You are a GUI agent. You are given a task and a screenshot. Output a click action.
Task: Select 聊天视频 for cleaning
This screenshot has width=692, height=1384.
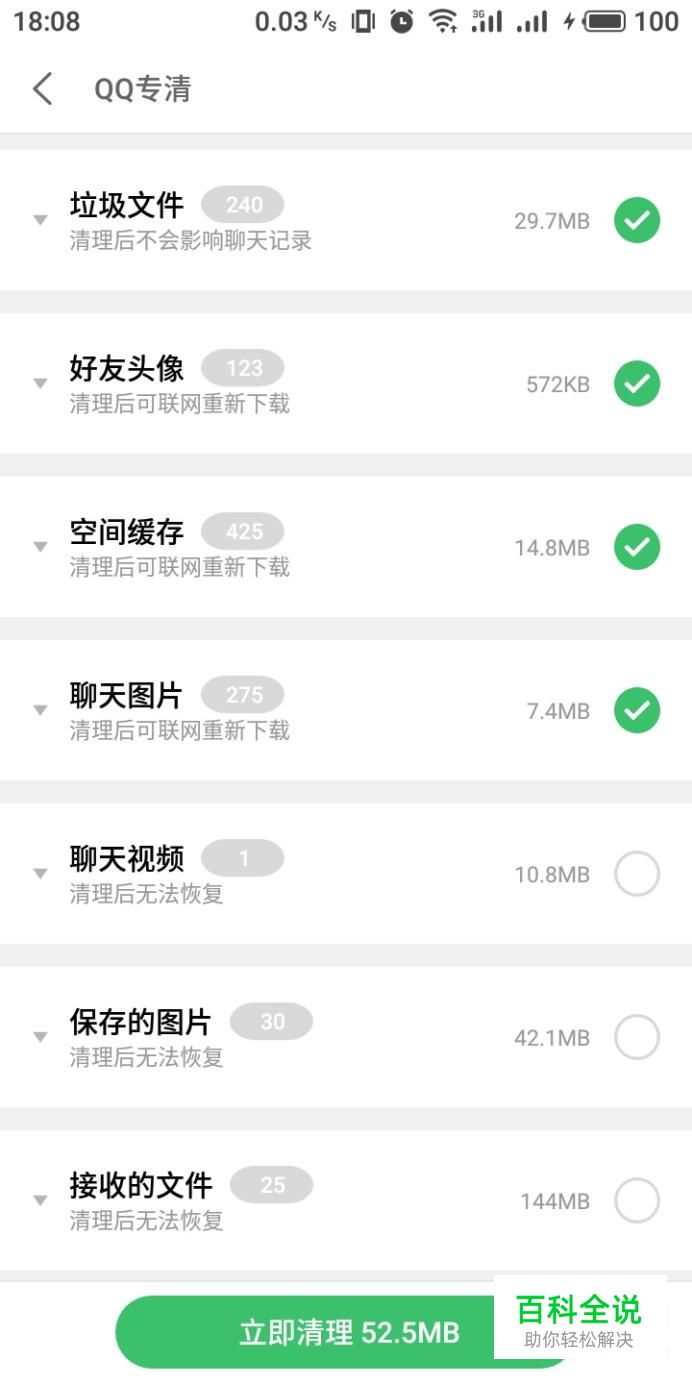(637, 874)
